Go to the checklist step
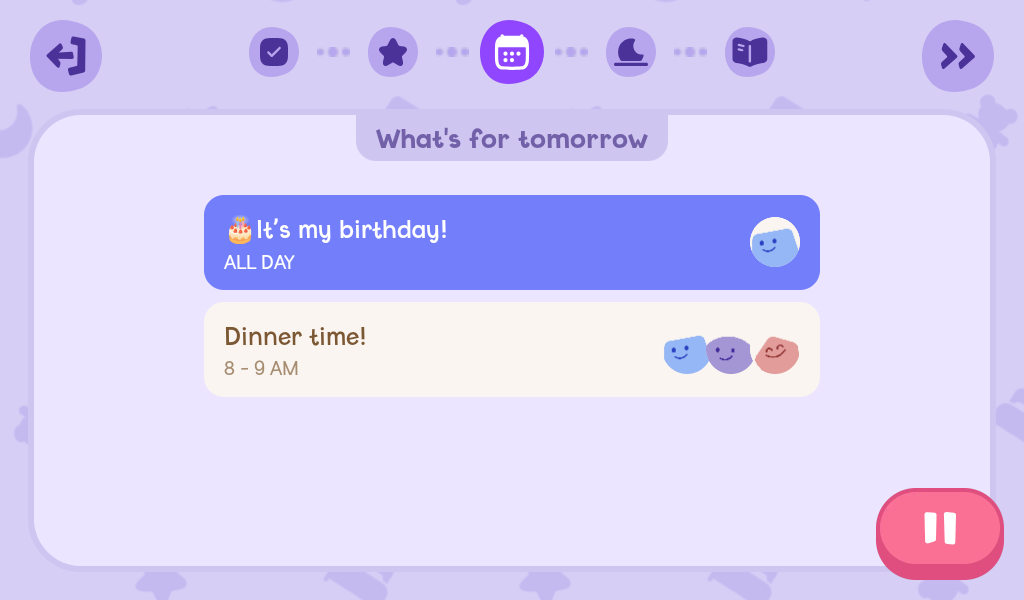 pos(274,52)
